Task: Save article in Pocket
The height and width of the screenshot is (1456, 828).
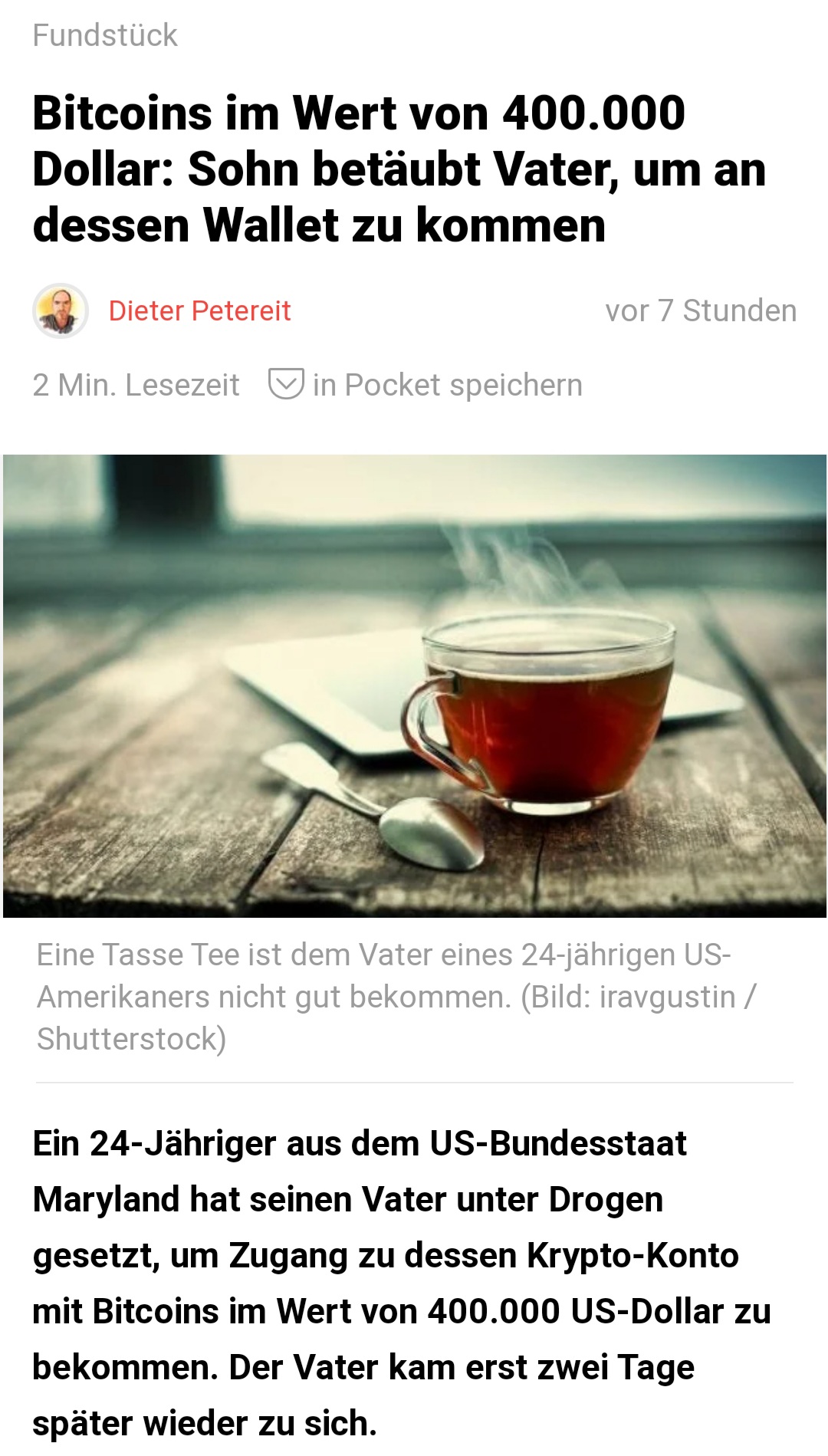Action: click(426, 385)
